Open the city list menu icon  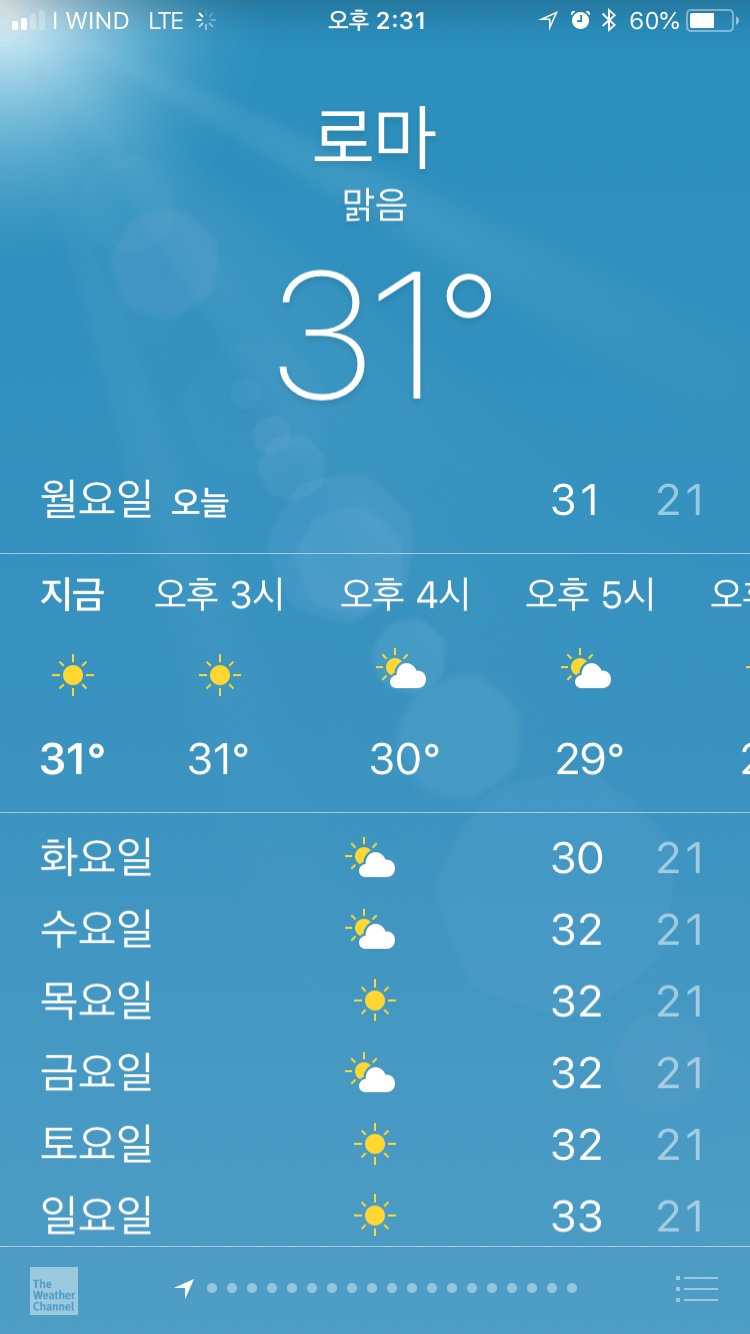(x=697, y=1289)
